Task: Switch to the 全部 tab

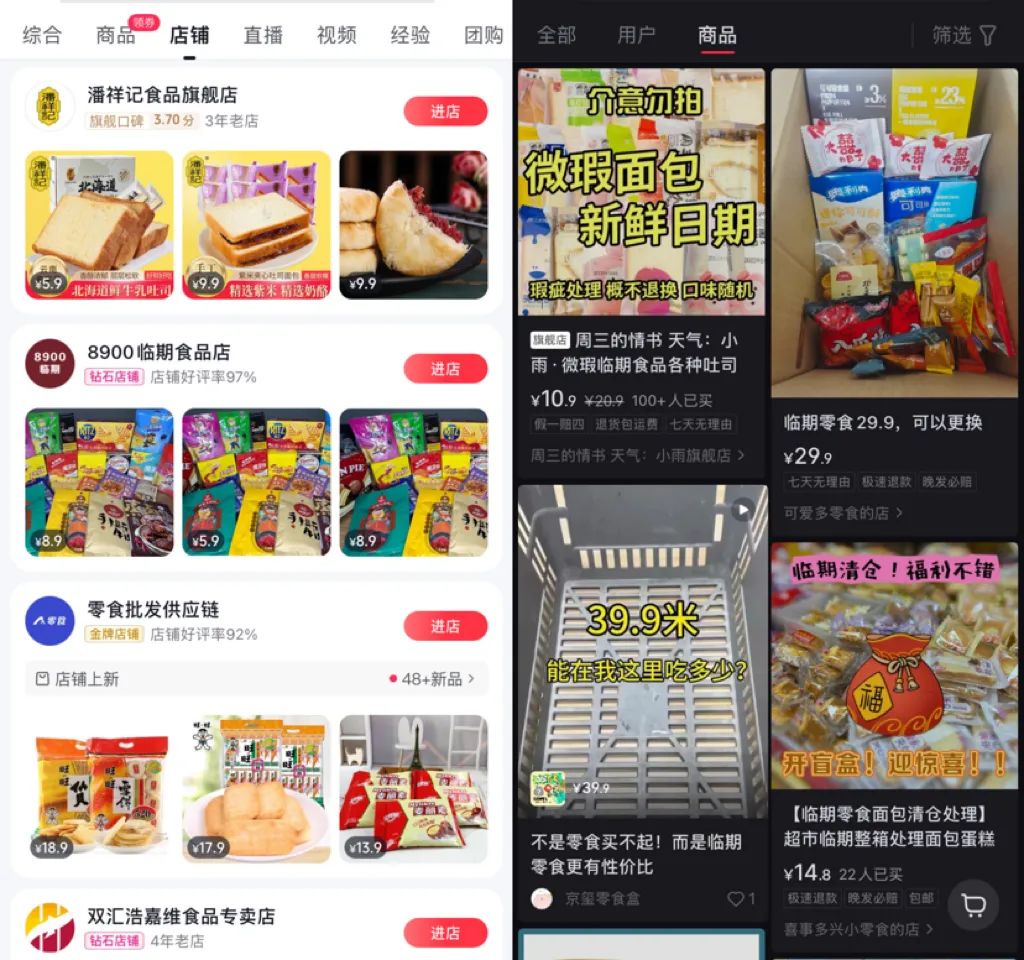Action: tap(556, 35)
